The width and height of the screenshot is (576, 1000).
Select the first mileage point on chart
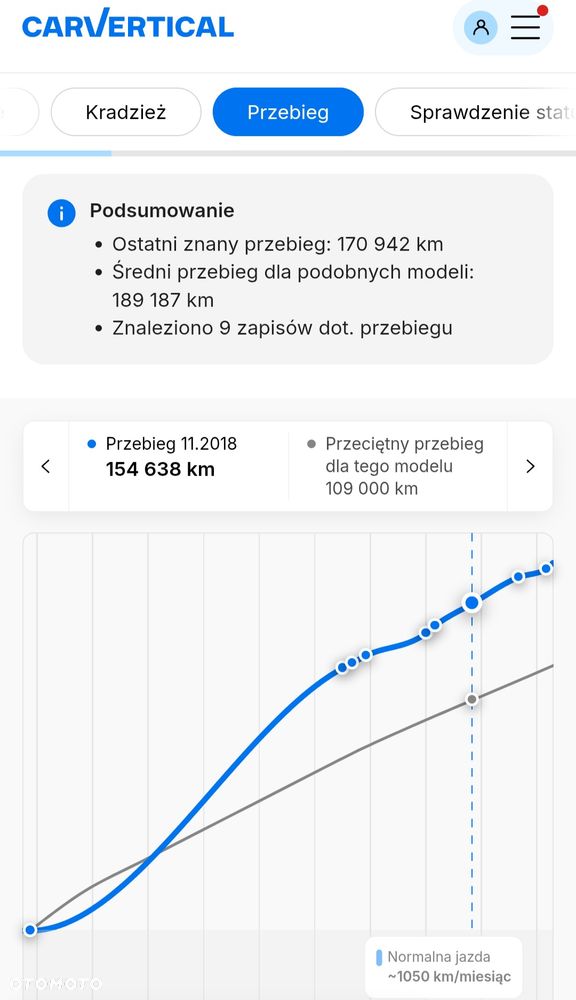(30, 930)
